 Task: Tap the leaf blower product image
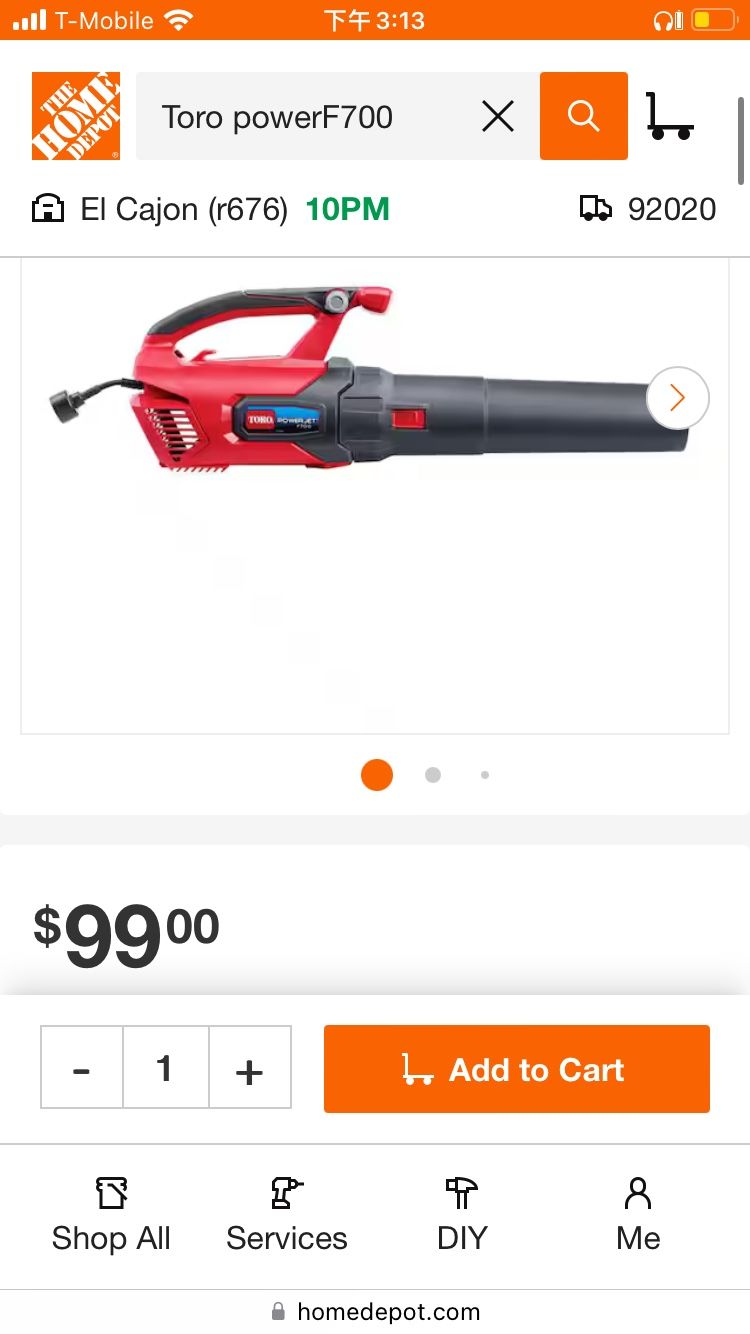(x=375, y=400)
